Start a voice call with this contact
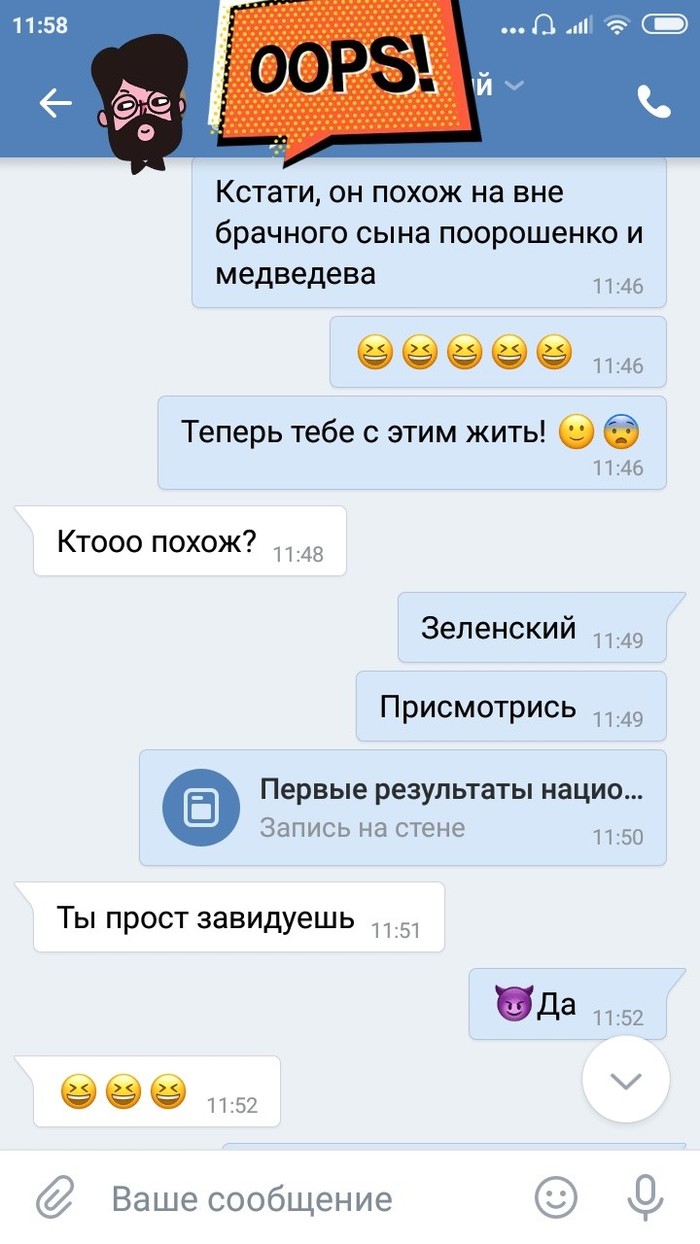 click(653, 102)
